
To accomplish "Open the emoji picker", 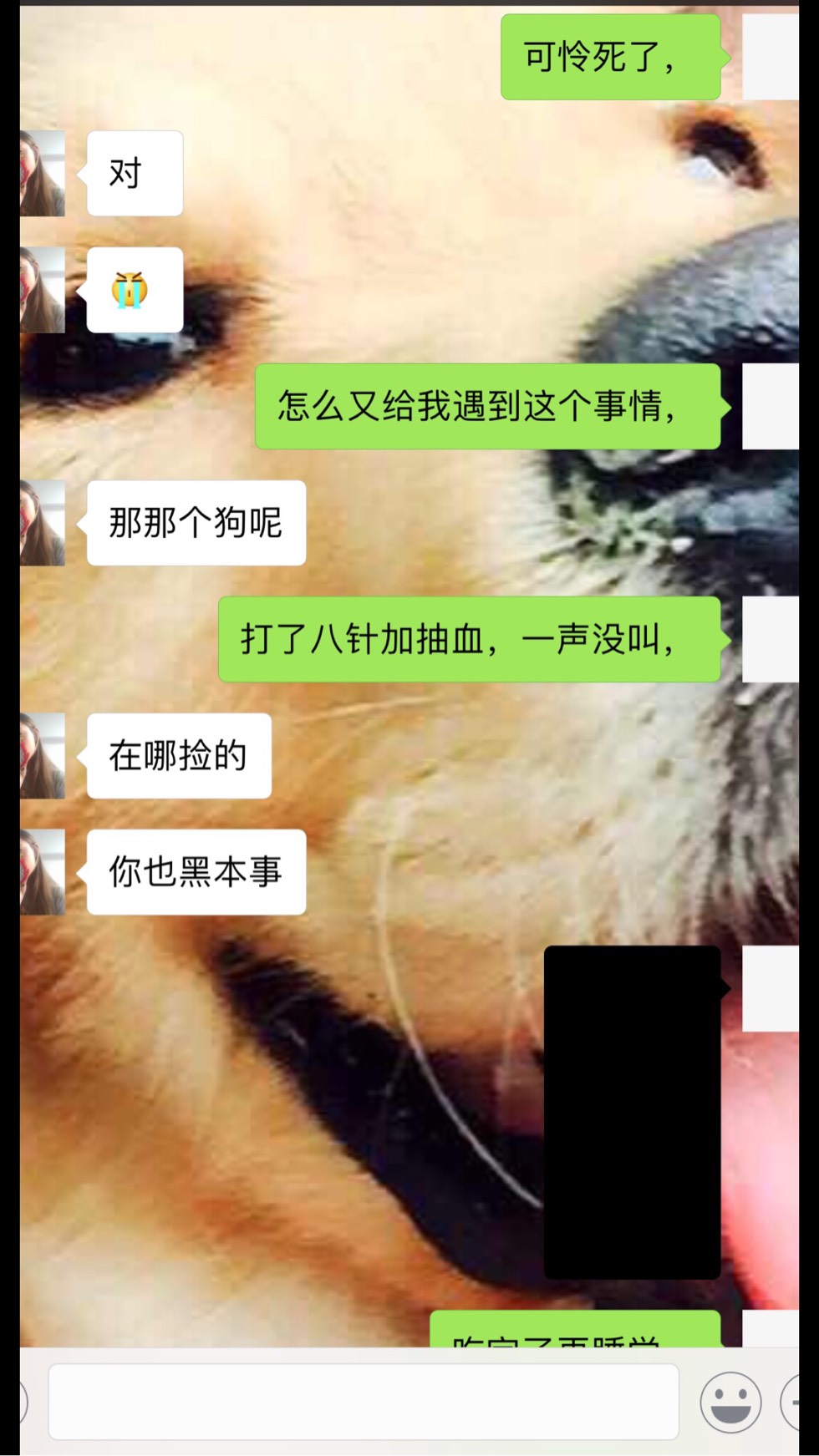I will [730, 1402].
